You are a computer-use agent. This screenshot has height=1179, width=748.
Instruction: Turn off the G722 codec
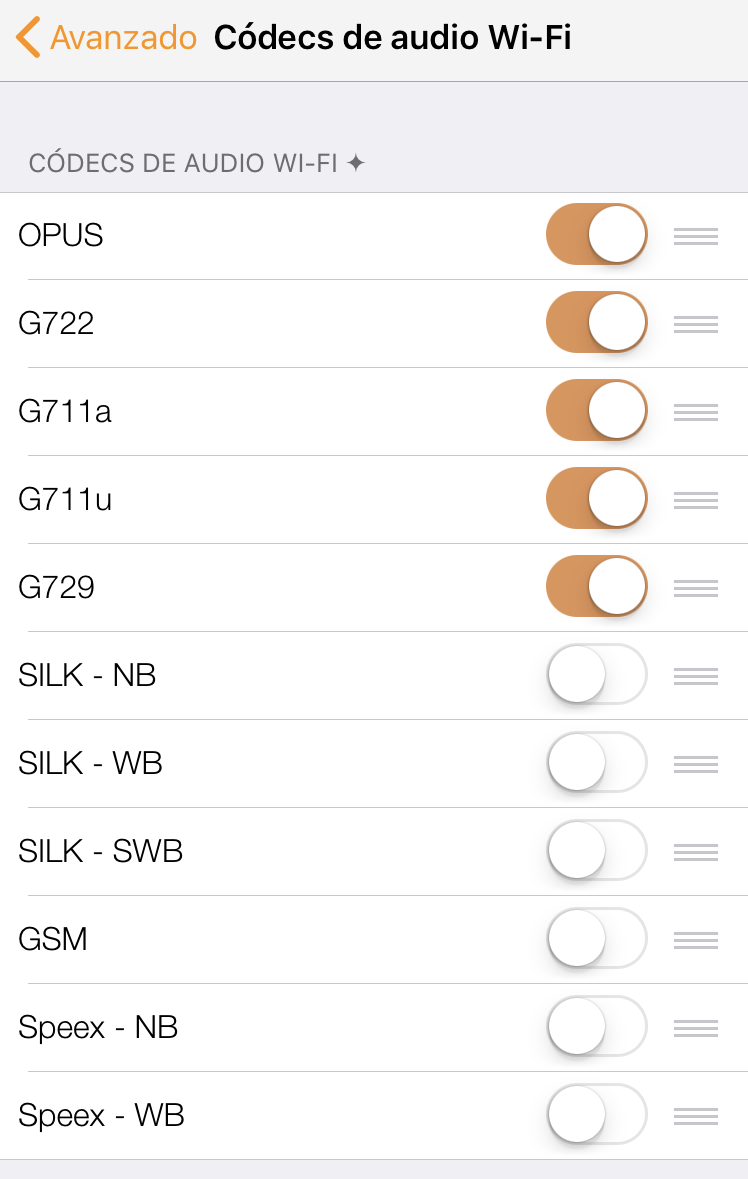coord(596,323)
